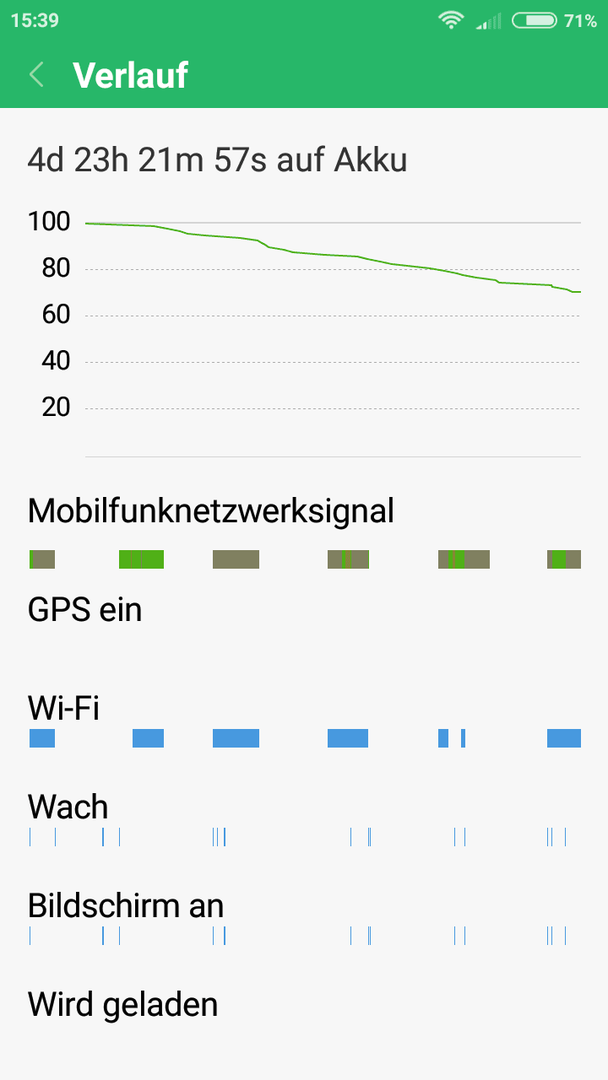Go back from the Verlauf screen

(36, 74)
